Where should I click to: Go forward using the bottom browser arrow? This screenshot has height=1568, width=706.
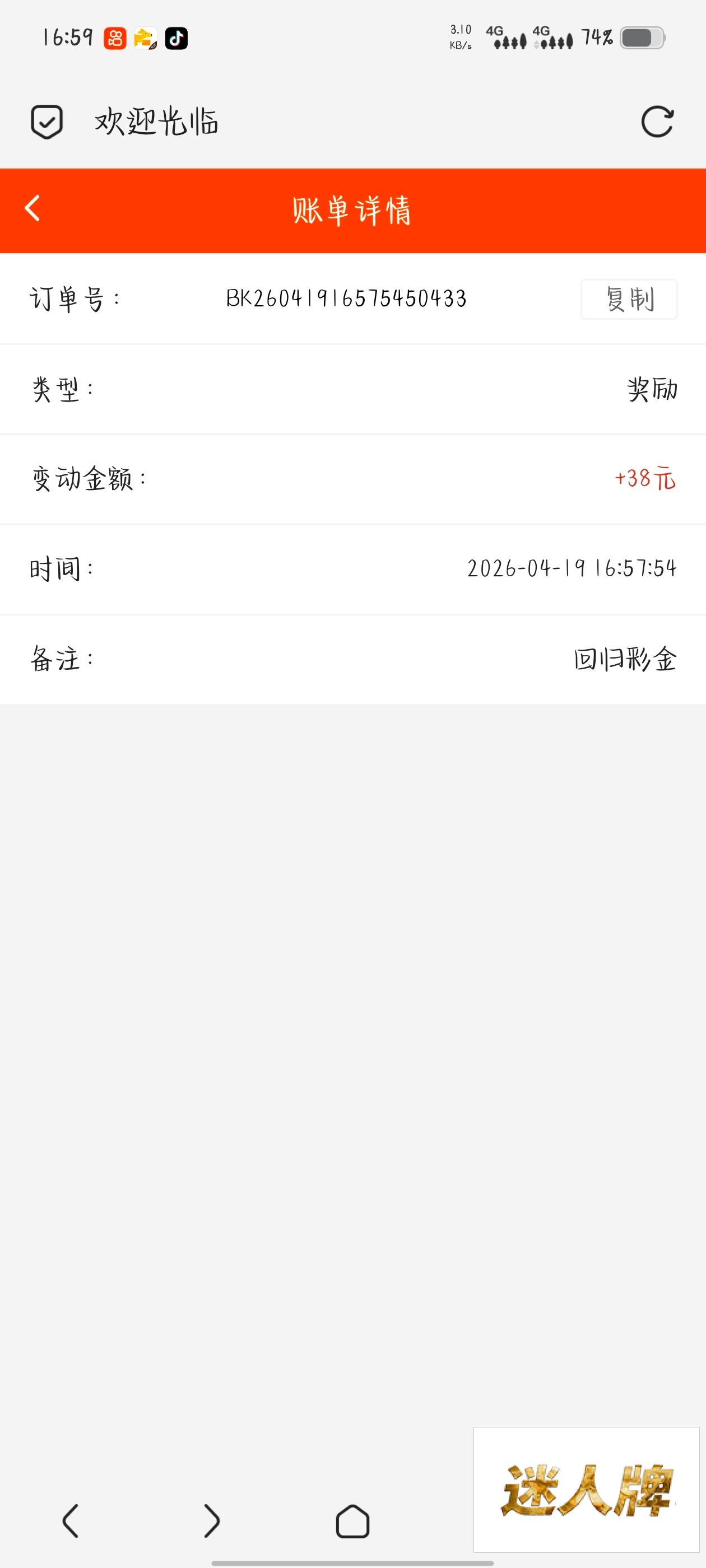click(211, 1520)
